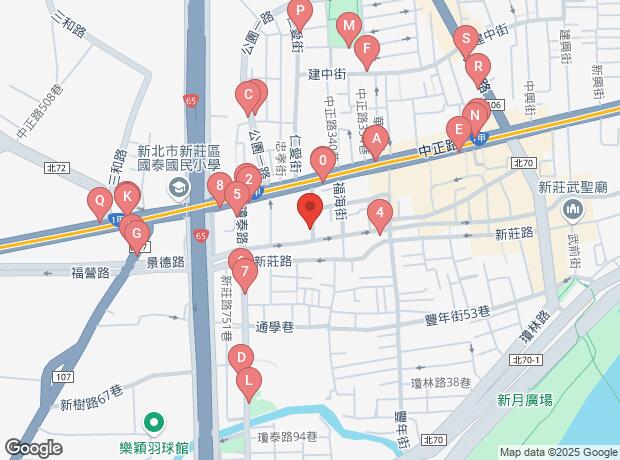Screen dimensions: 620x460
Task: Tap the marker labeled 4
Action: (379, 213)
